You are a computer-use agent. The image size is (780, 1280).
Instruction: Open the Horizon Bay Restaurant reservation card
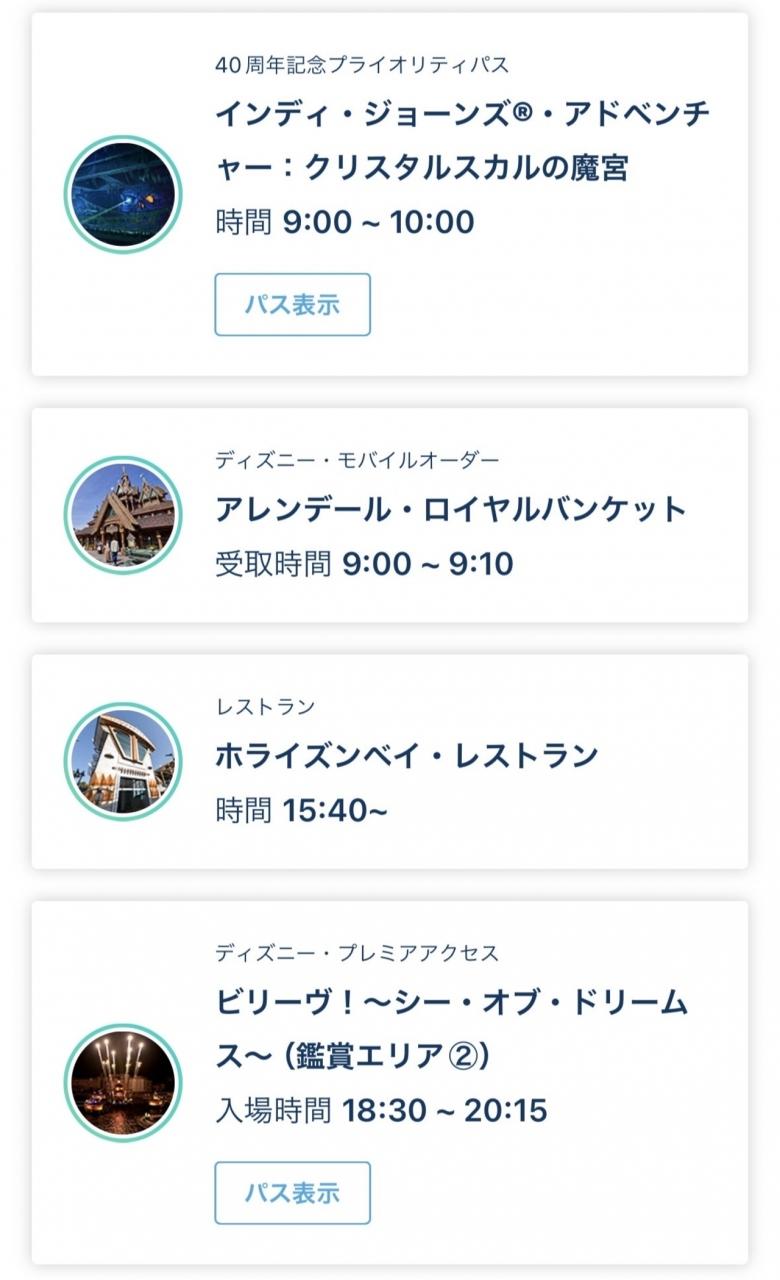[x=390, y=762]
